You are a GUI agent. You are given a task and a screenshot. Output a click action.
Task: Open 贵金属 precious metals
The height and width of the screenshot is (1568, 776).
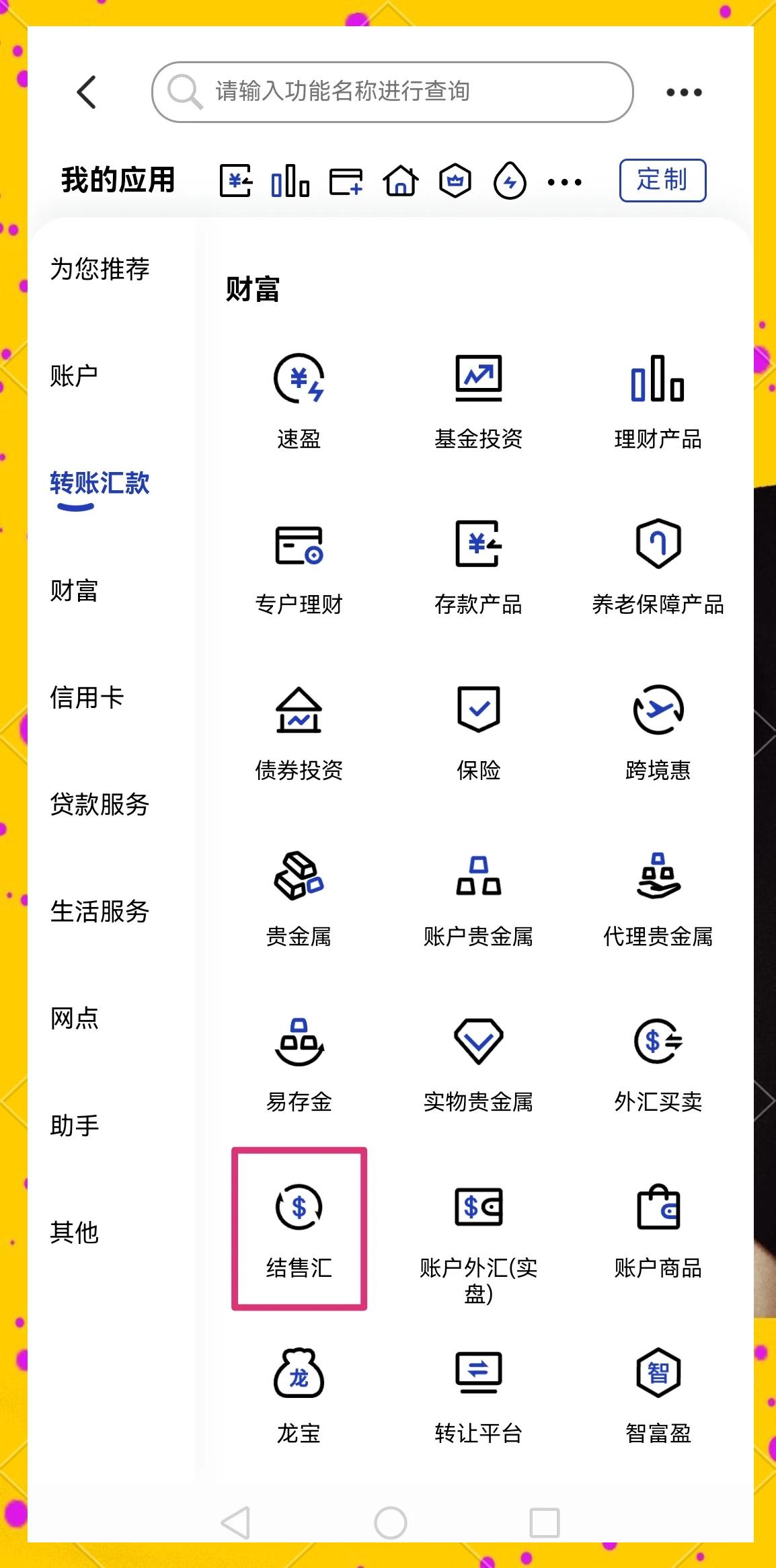pos(299,897)
